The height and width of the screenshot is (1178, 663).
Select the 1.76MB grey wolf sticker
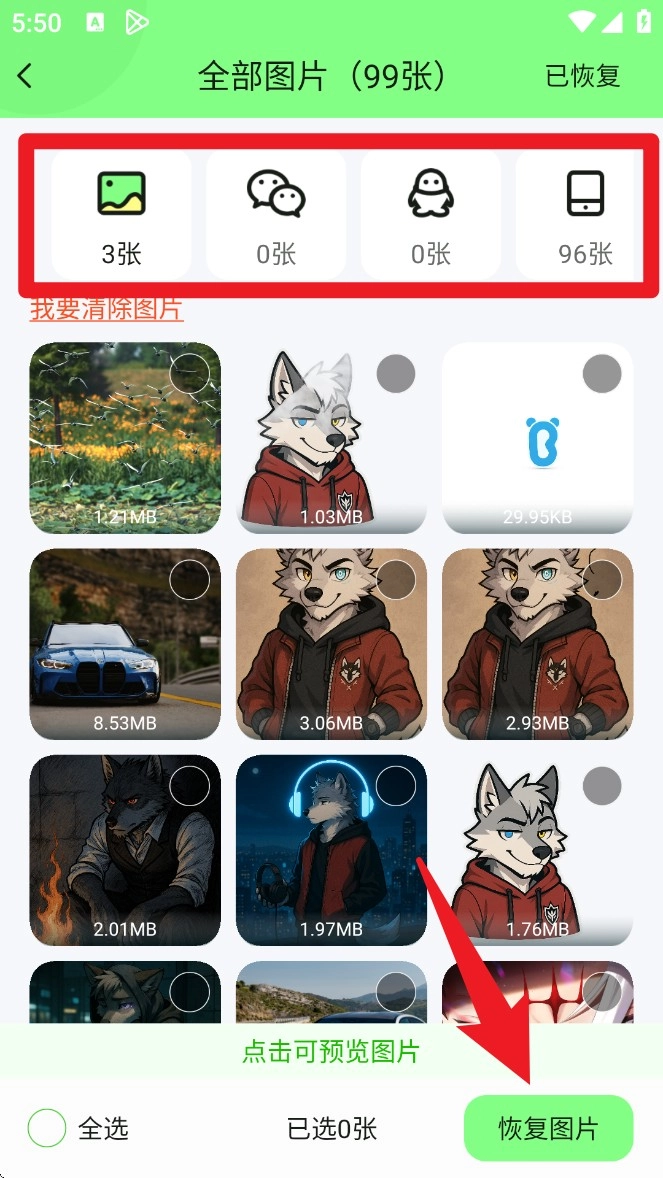(x=602, y=786)
